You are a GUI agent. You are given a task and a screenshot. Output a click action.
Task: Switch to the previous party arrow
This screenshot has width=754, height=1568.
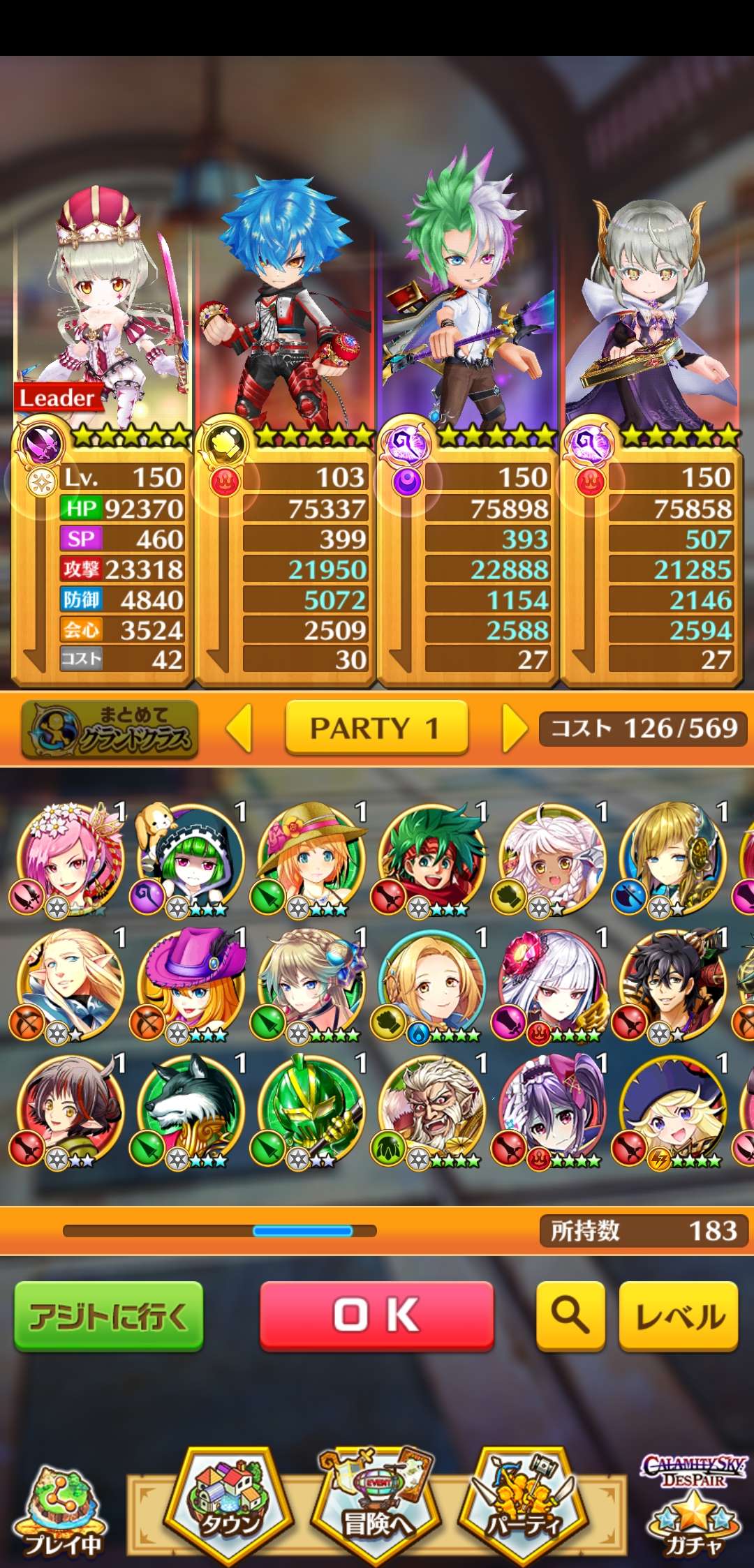pos(239,728)
